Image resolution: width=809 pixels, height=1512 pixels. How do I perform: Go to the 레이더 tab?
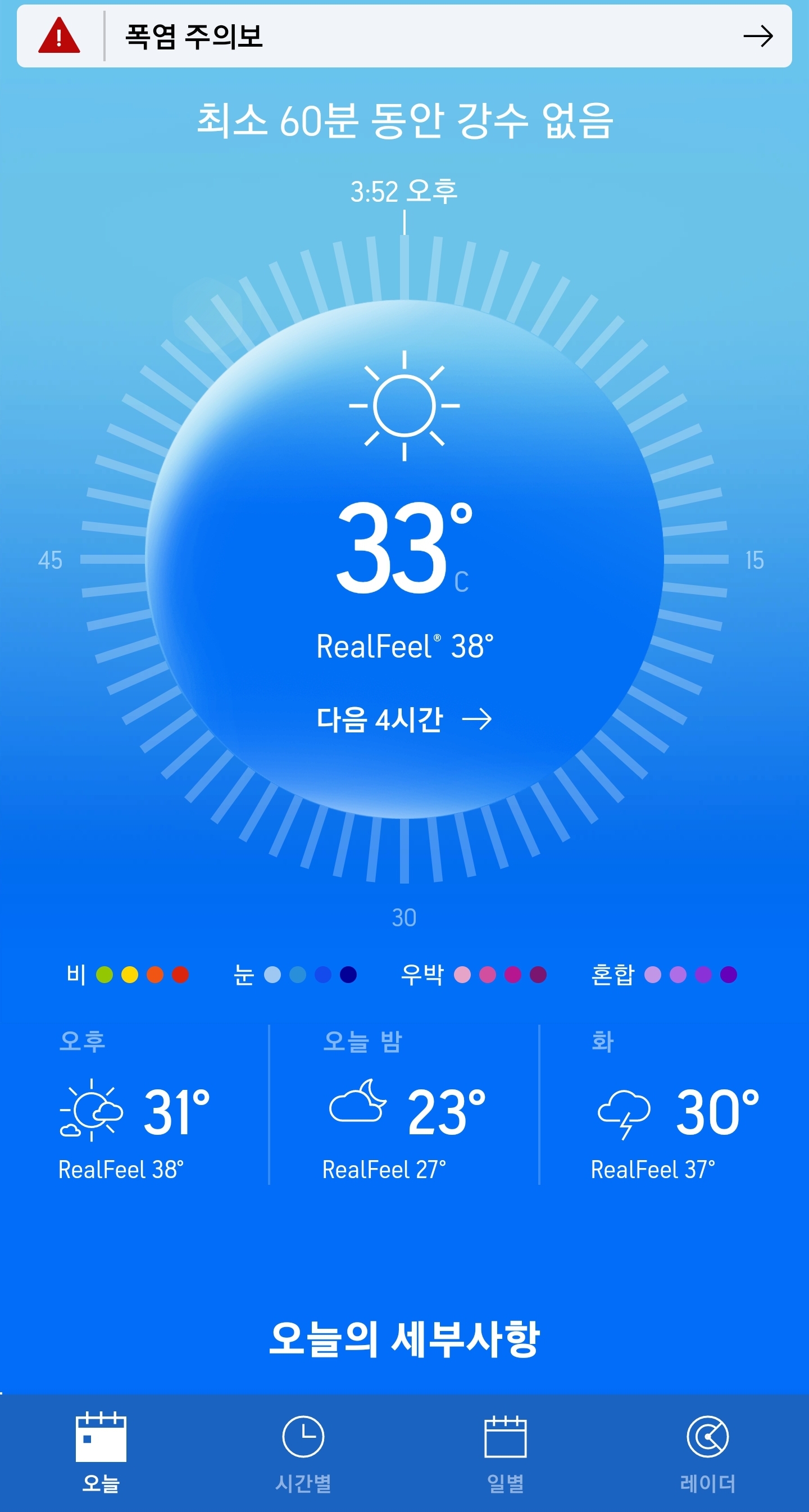click(x=708, y=1452)
